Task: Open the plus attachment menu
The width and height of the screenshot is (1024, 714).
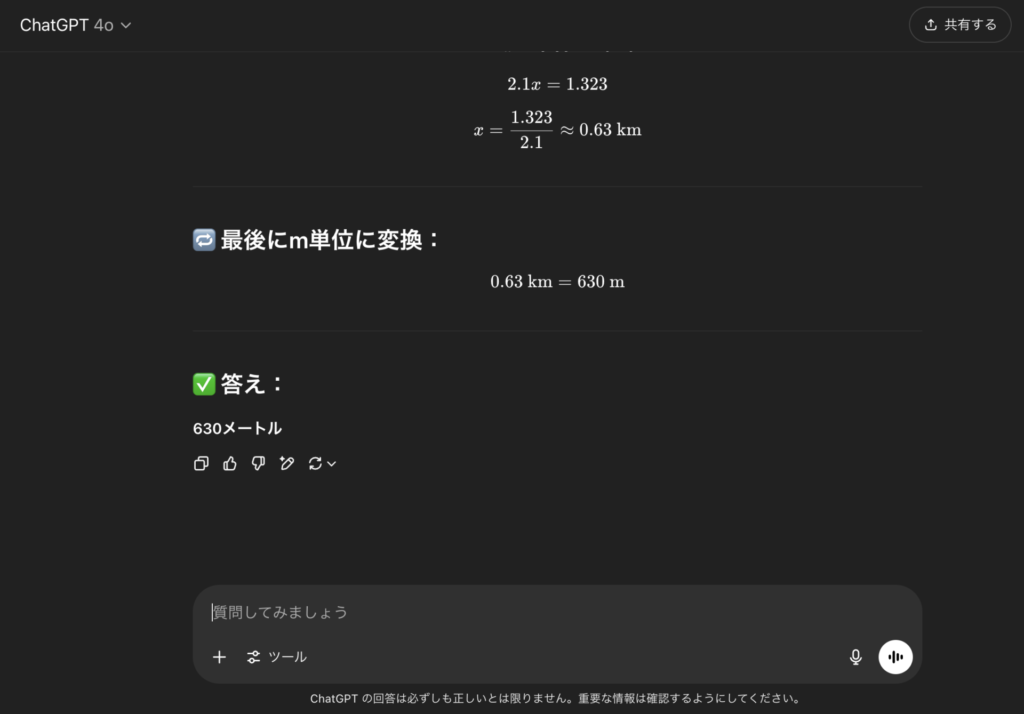Action: pos(219,657)
